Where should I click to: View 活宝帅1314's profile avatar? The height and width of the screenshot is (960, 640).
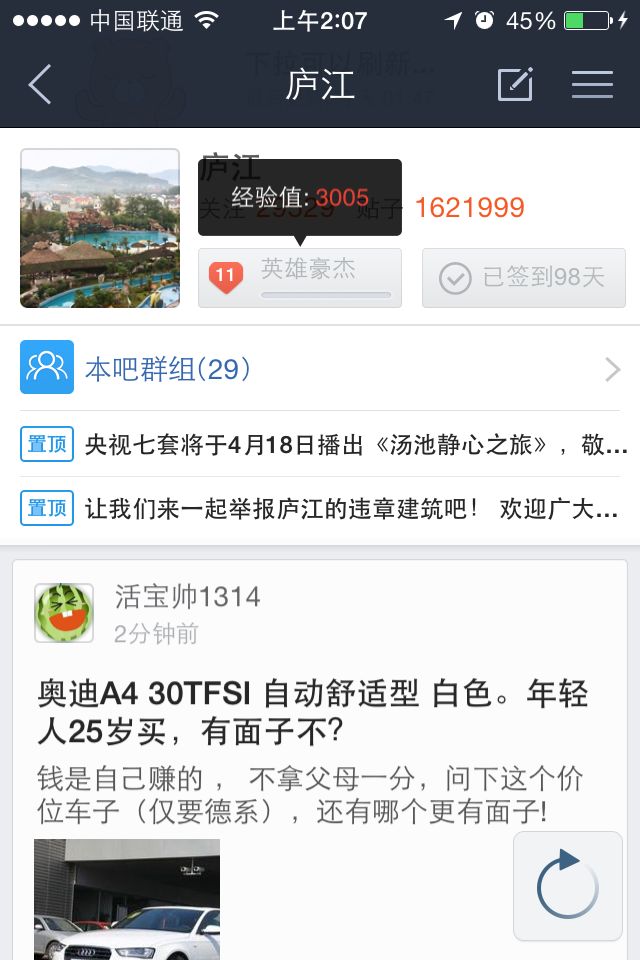coord(64,613)
